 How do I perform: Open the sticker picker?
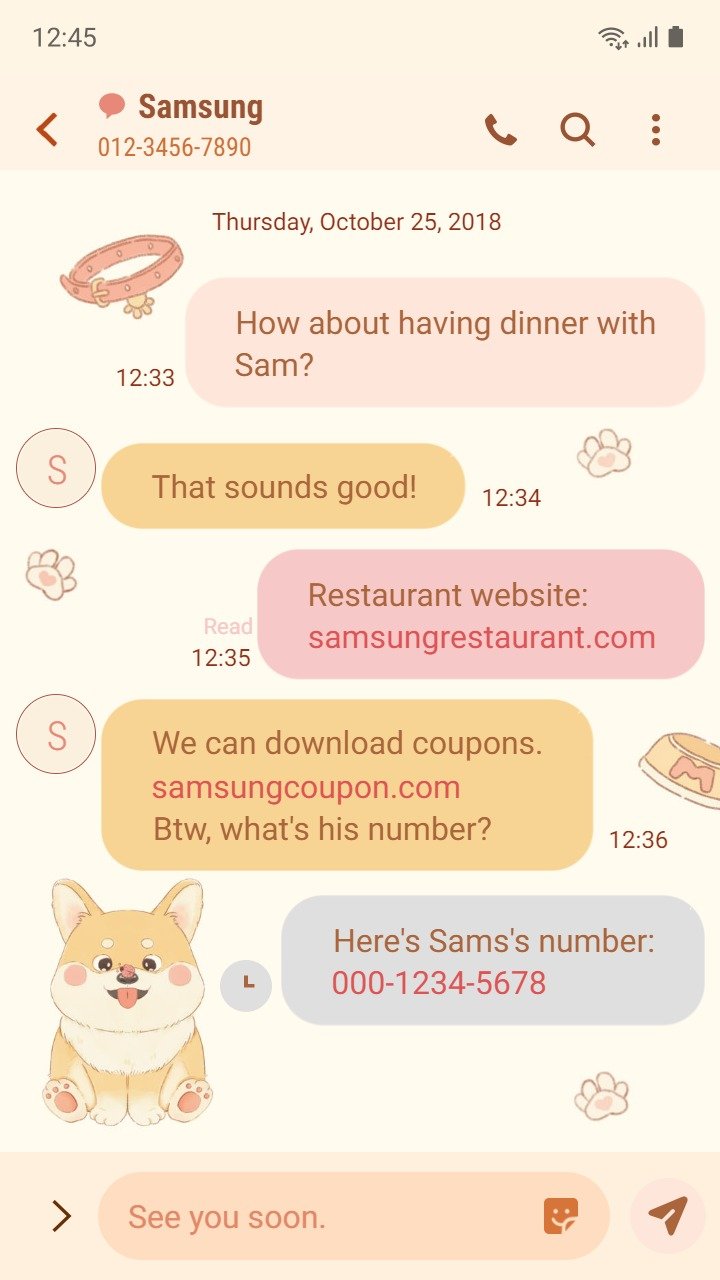click(561, 1216)
